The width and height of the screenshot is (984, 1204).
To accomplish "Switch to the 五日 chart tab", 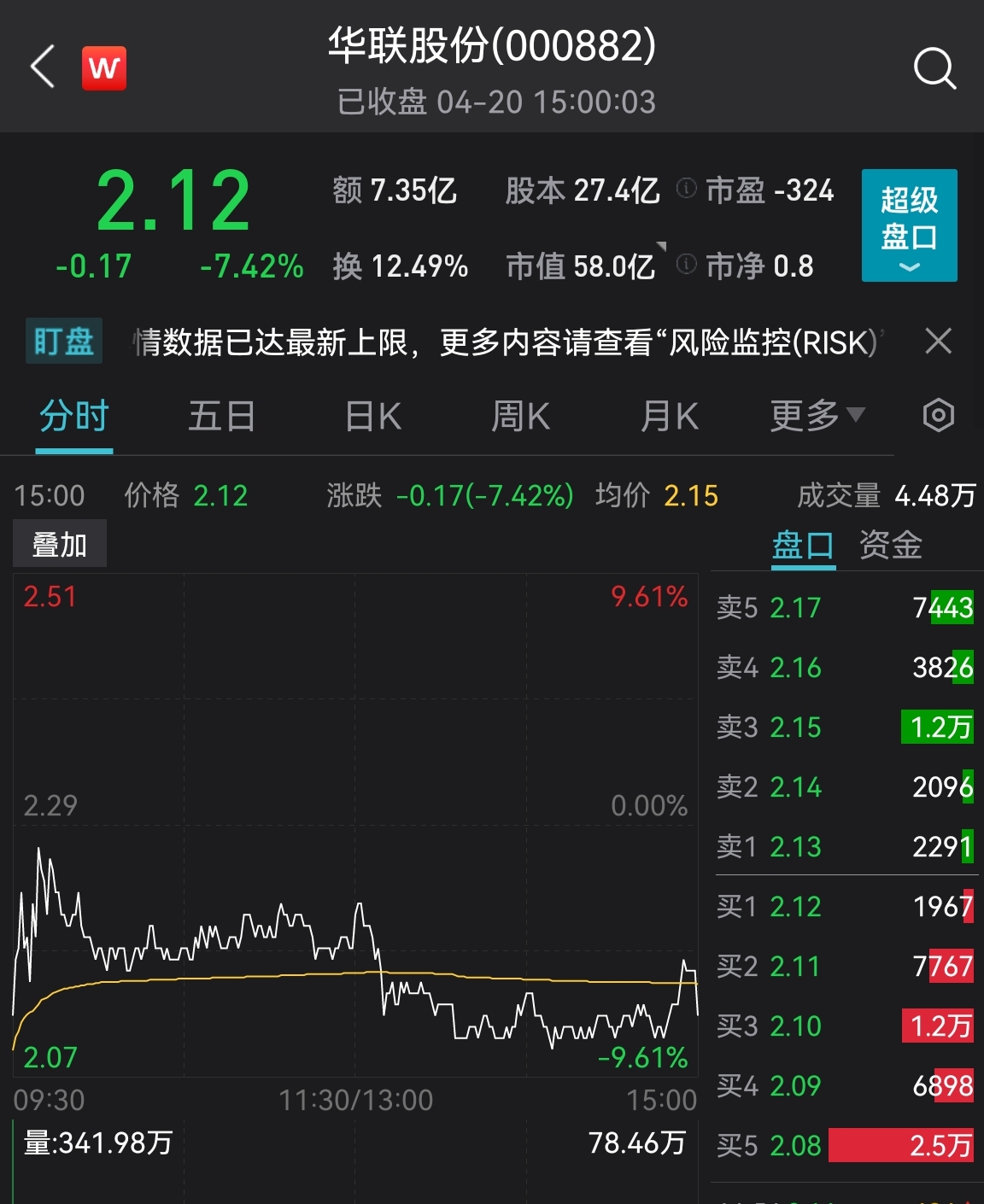I will point(222,417).
